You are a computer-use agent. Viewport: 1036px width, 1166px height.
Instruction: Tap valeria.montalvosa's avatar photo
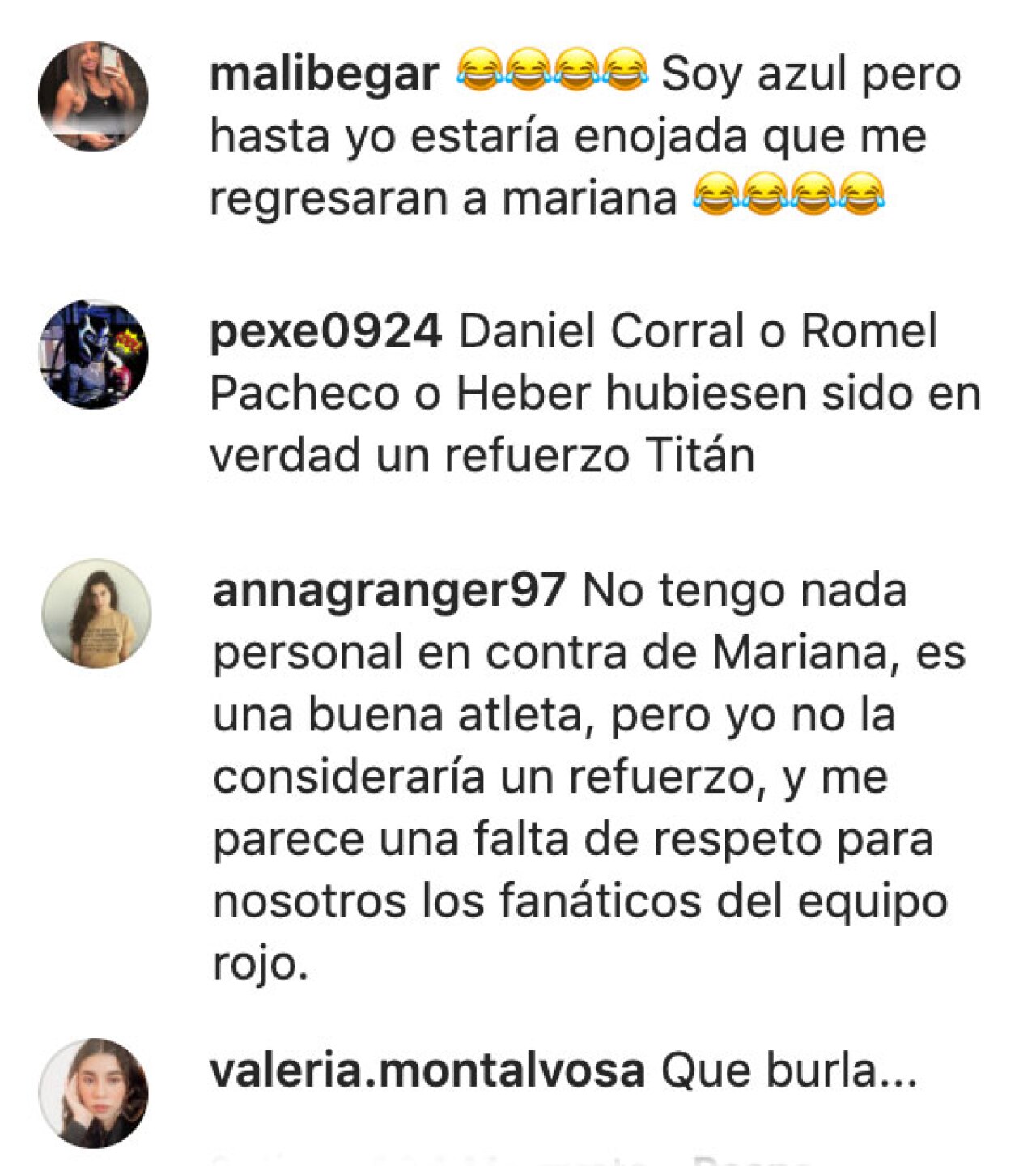tap(94, 1092)
